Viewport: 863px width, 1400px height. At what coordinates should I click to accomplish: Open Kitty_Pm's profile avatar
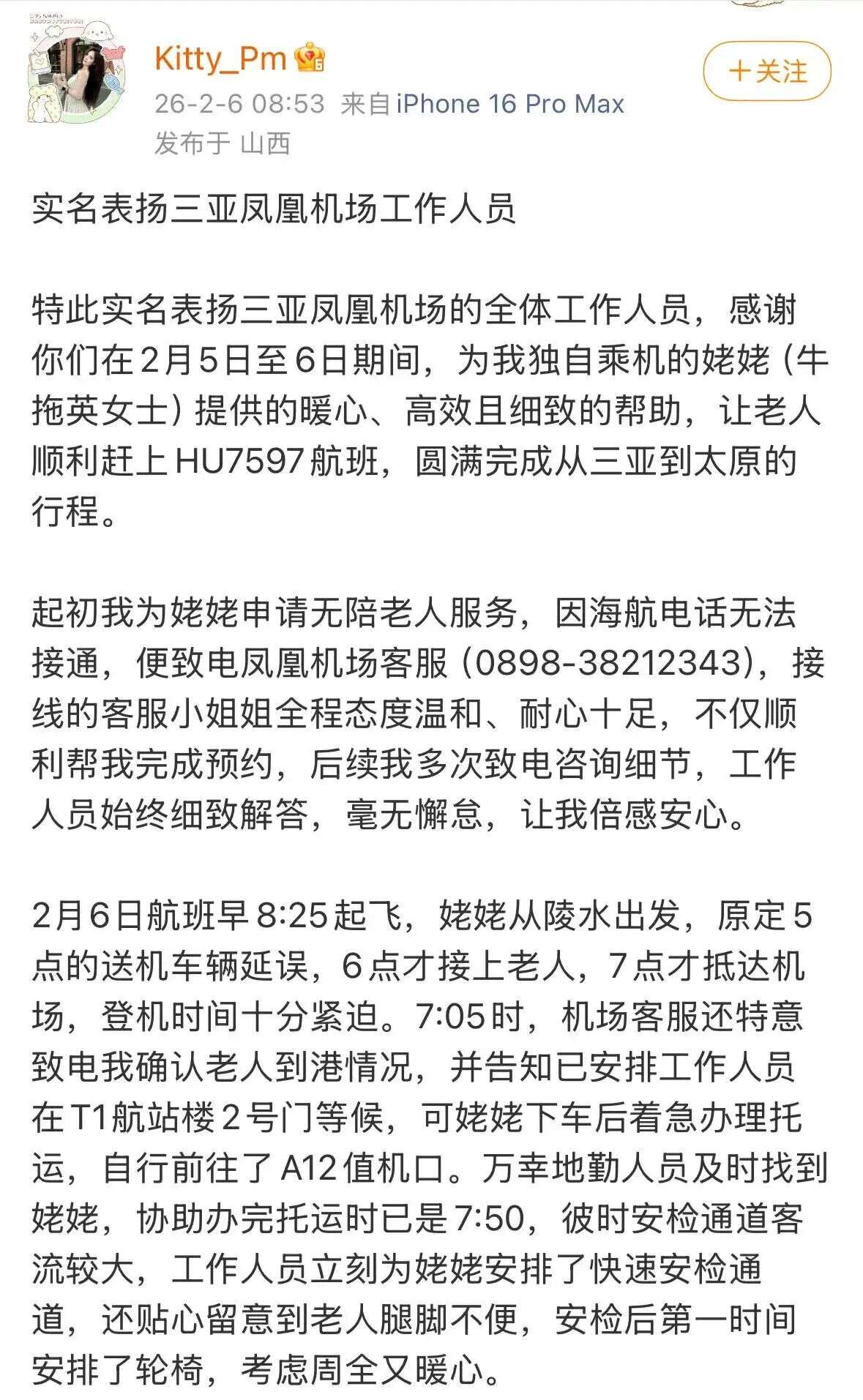(77, 72)
